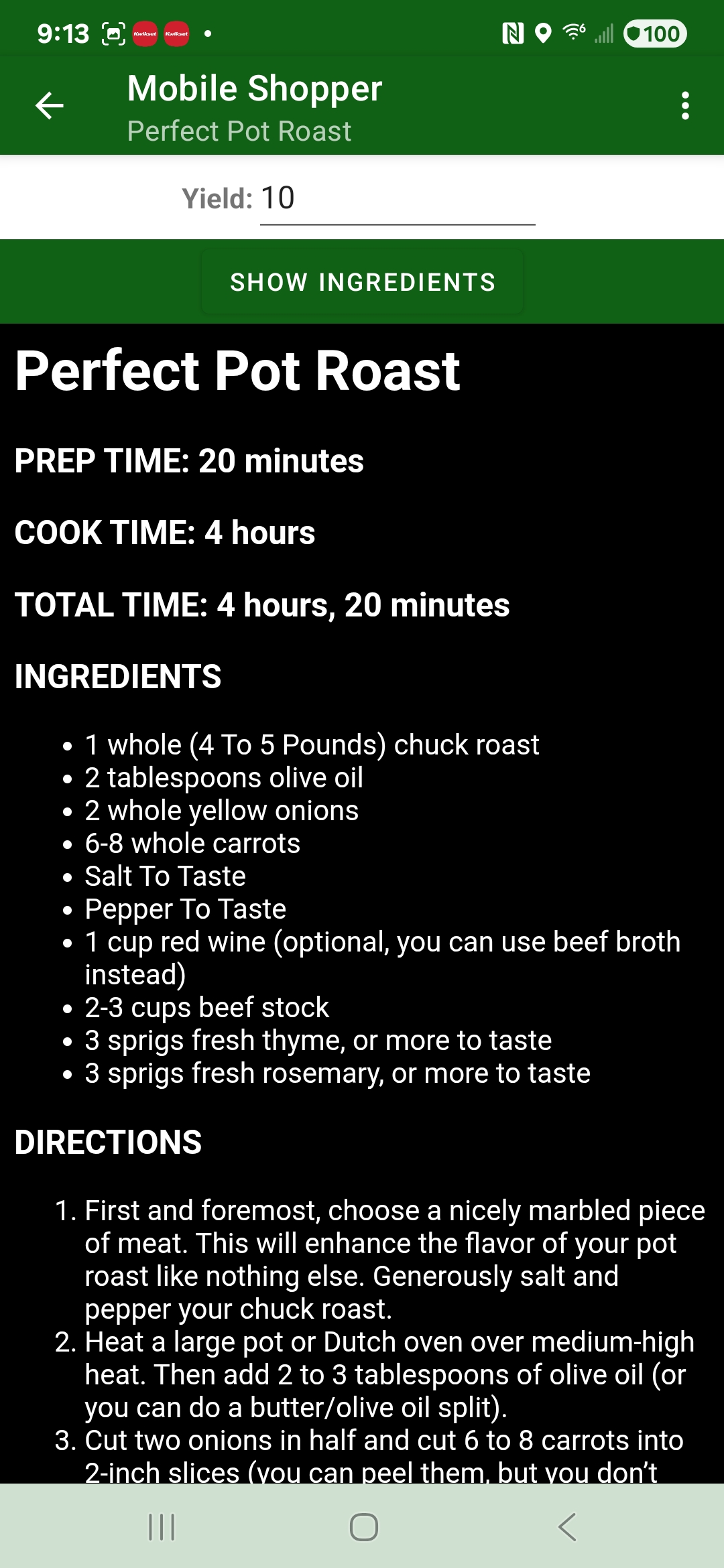Tap the chuck roast ingredient line
The image size is (724, 1568).
312,744
